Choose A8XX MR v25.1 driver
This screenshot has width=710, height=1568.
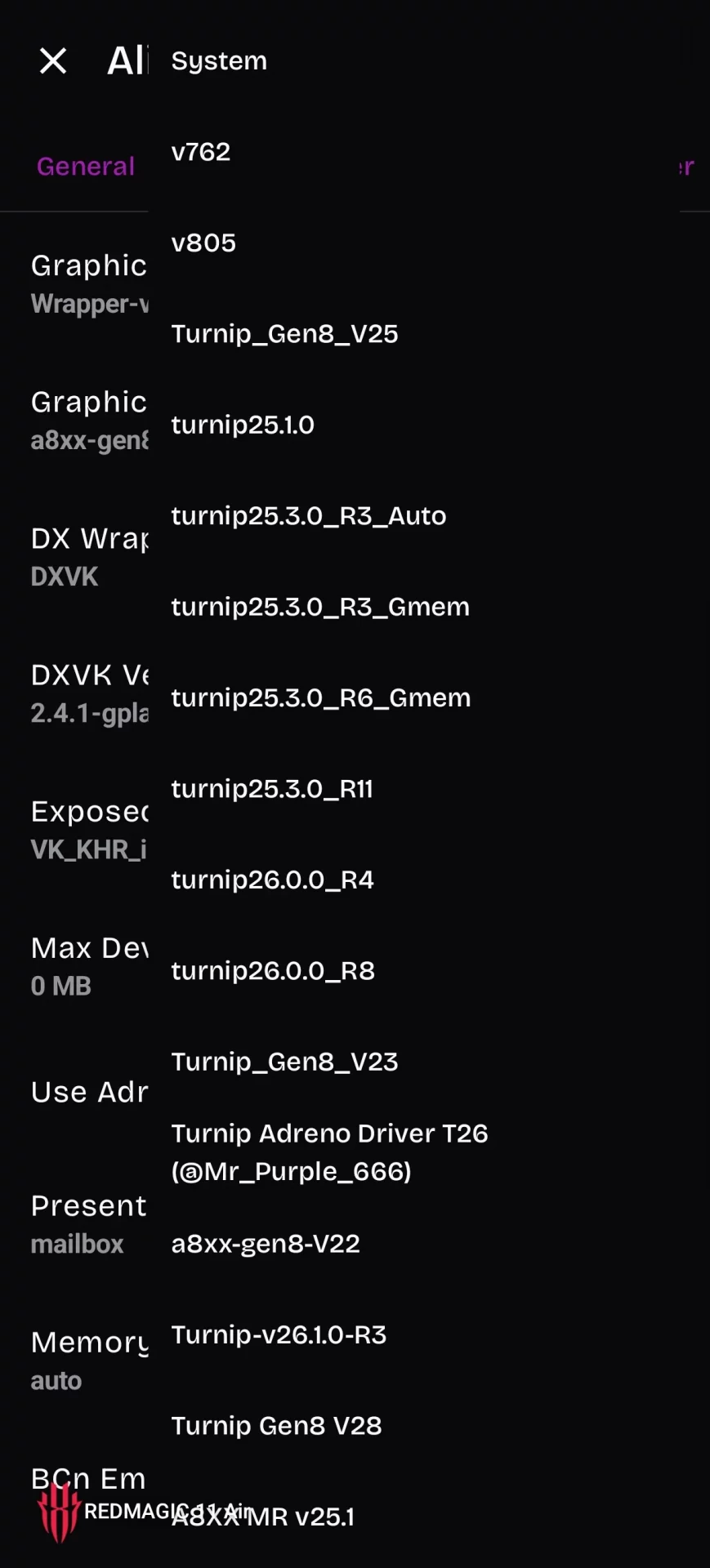pyautogui.click(x=413, y=1517)
